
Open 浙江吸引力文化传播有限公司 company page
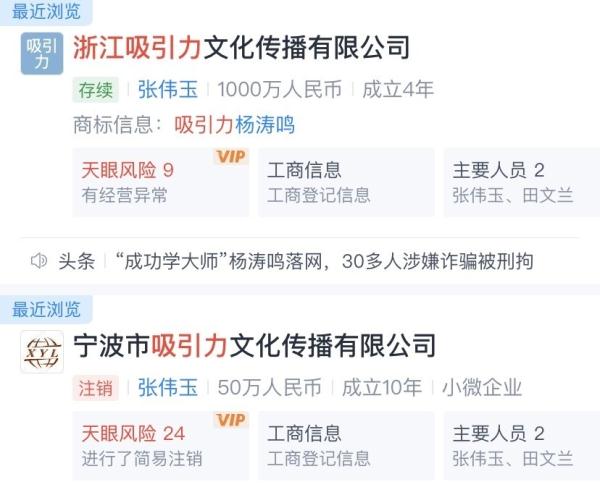241,47
